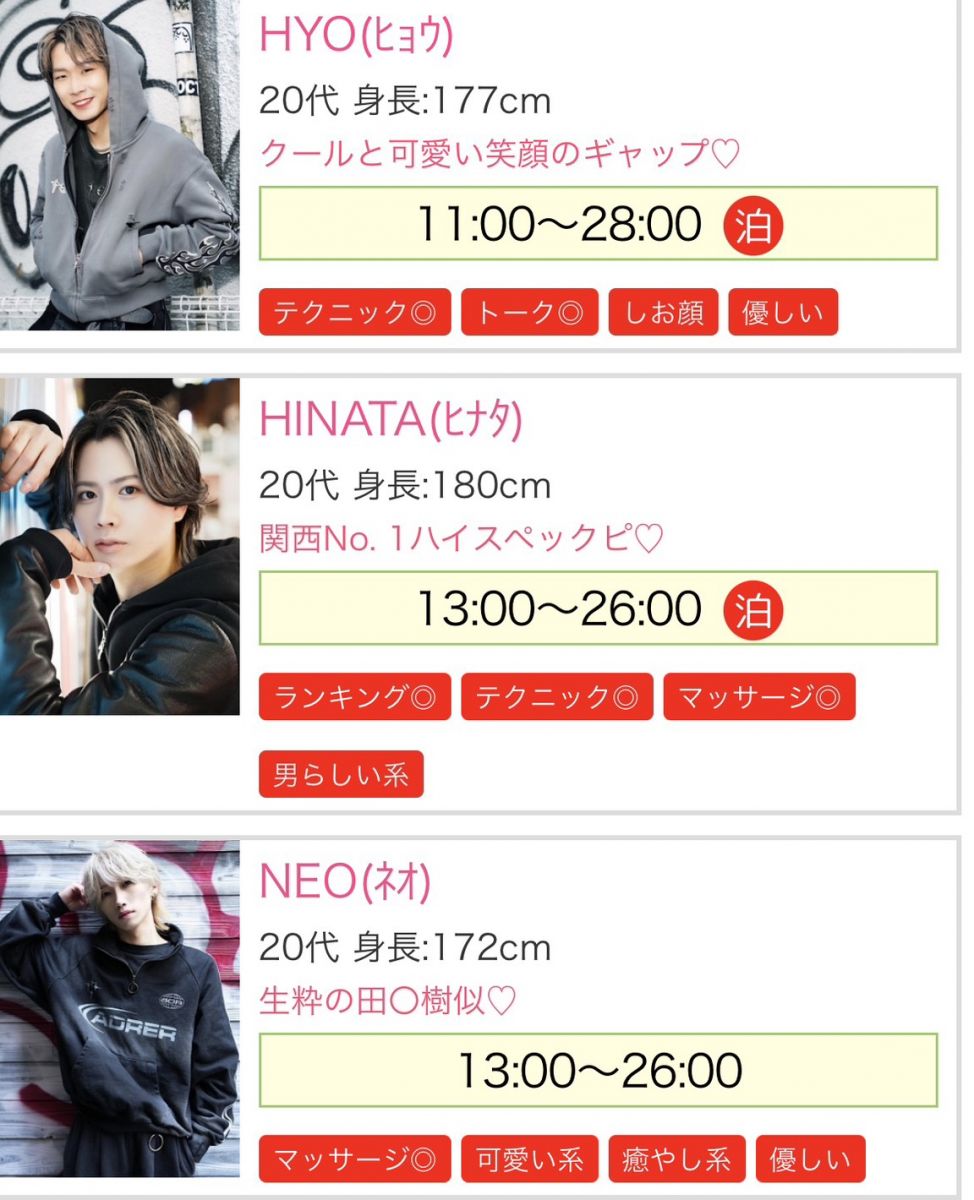The width and height of the screenshot is (974, 1200).
Task: Open the NEO(ネオ) name link
Action: click(x=345, y=881)
